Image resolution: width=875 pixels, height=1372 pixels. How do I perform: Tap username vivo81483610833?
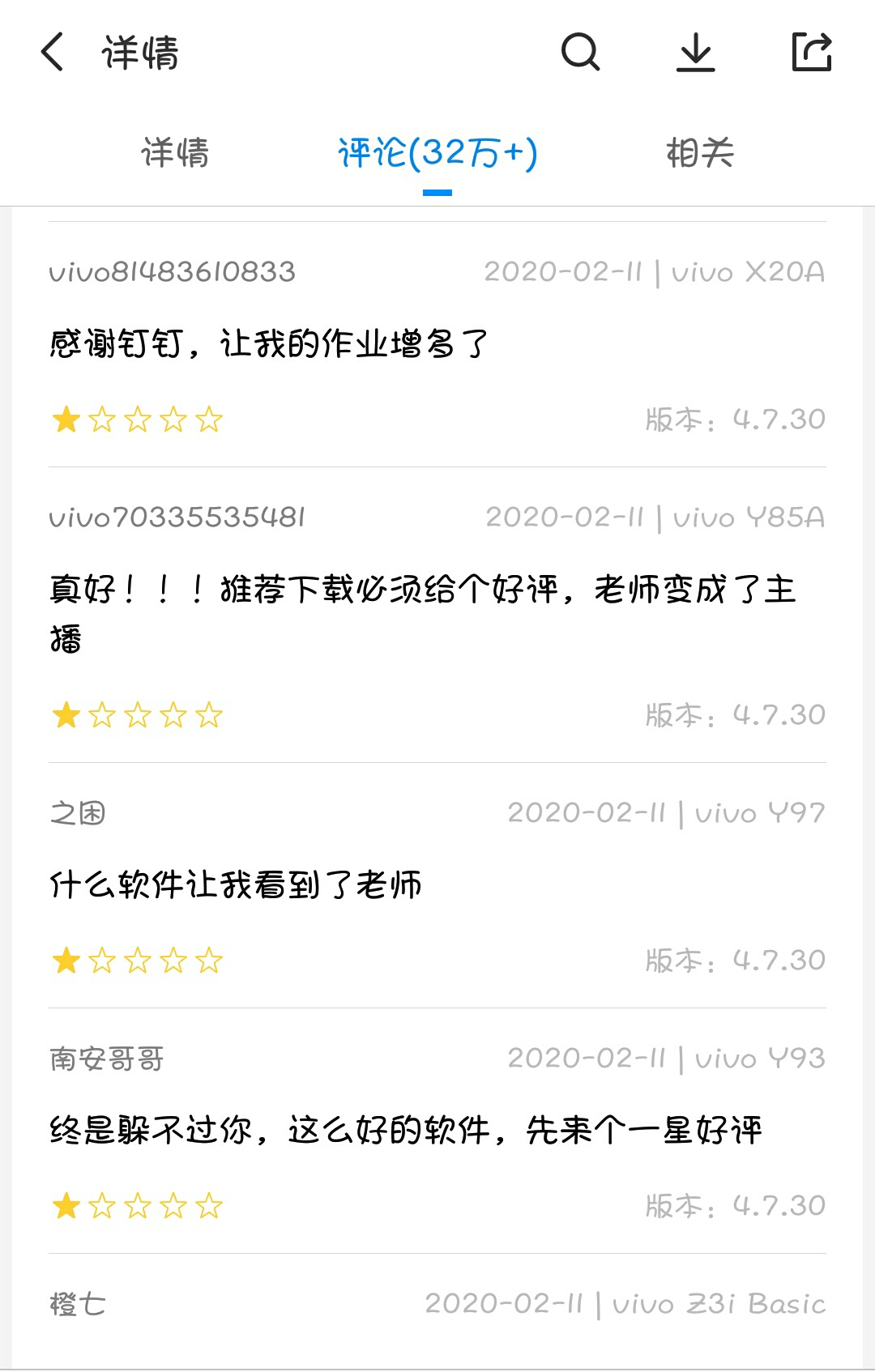click(172, 271)
